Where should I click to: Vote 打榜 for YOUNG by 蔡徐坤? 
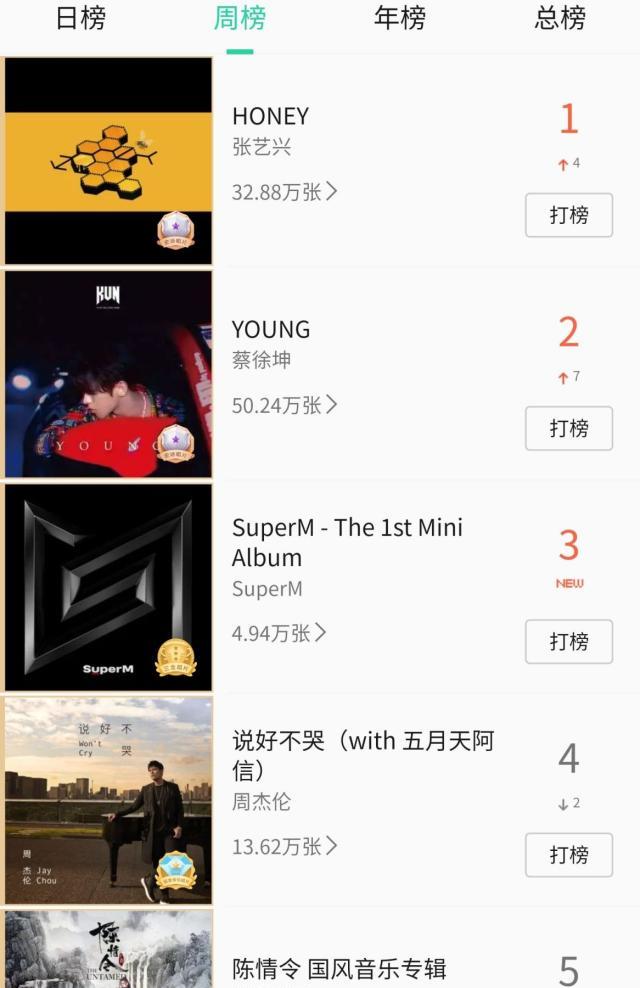pyautogui.click(x=569, y=428)
